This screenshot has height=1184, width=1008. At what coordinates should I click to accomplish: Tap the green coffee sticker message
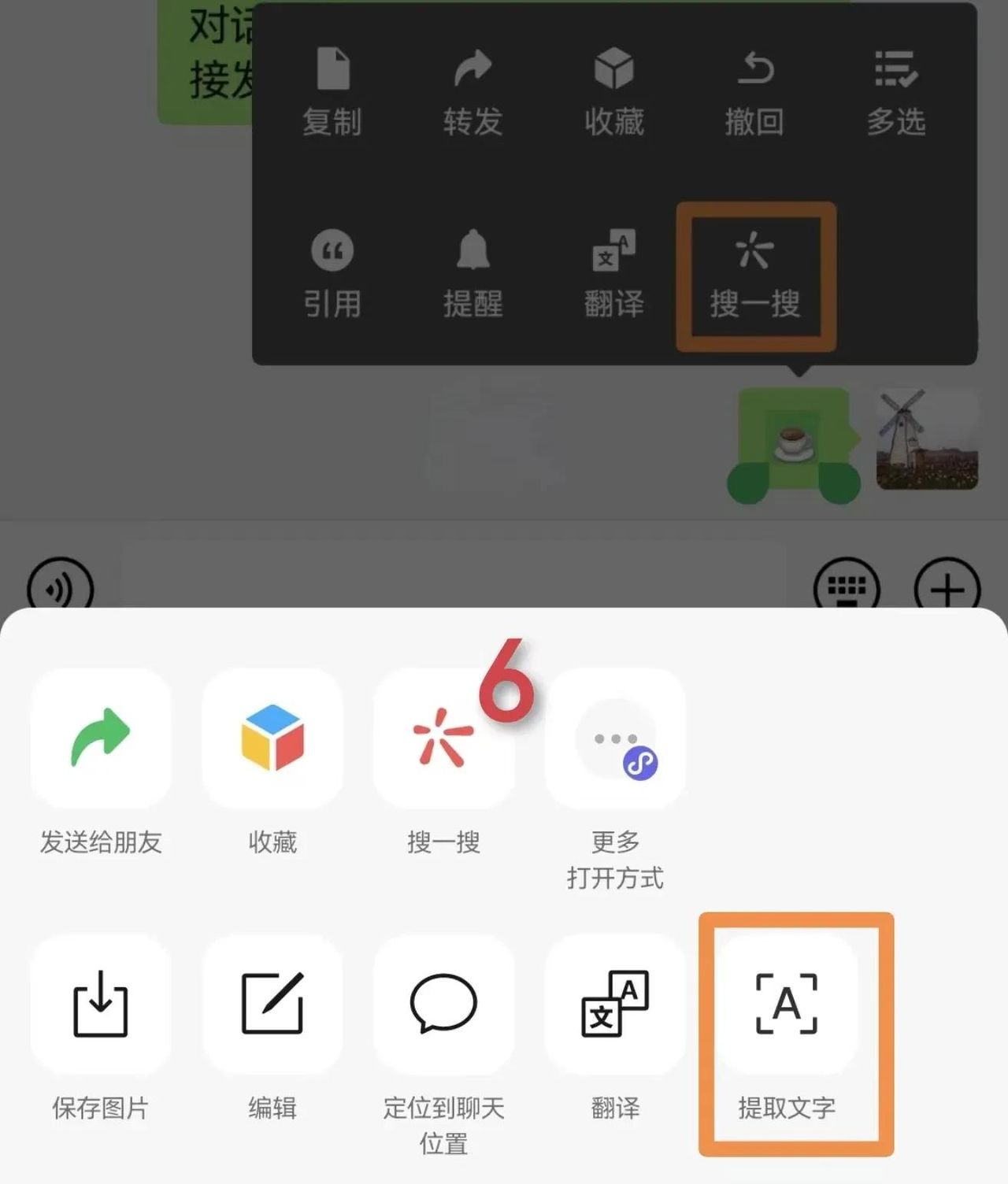794,441
